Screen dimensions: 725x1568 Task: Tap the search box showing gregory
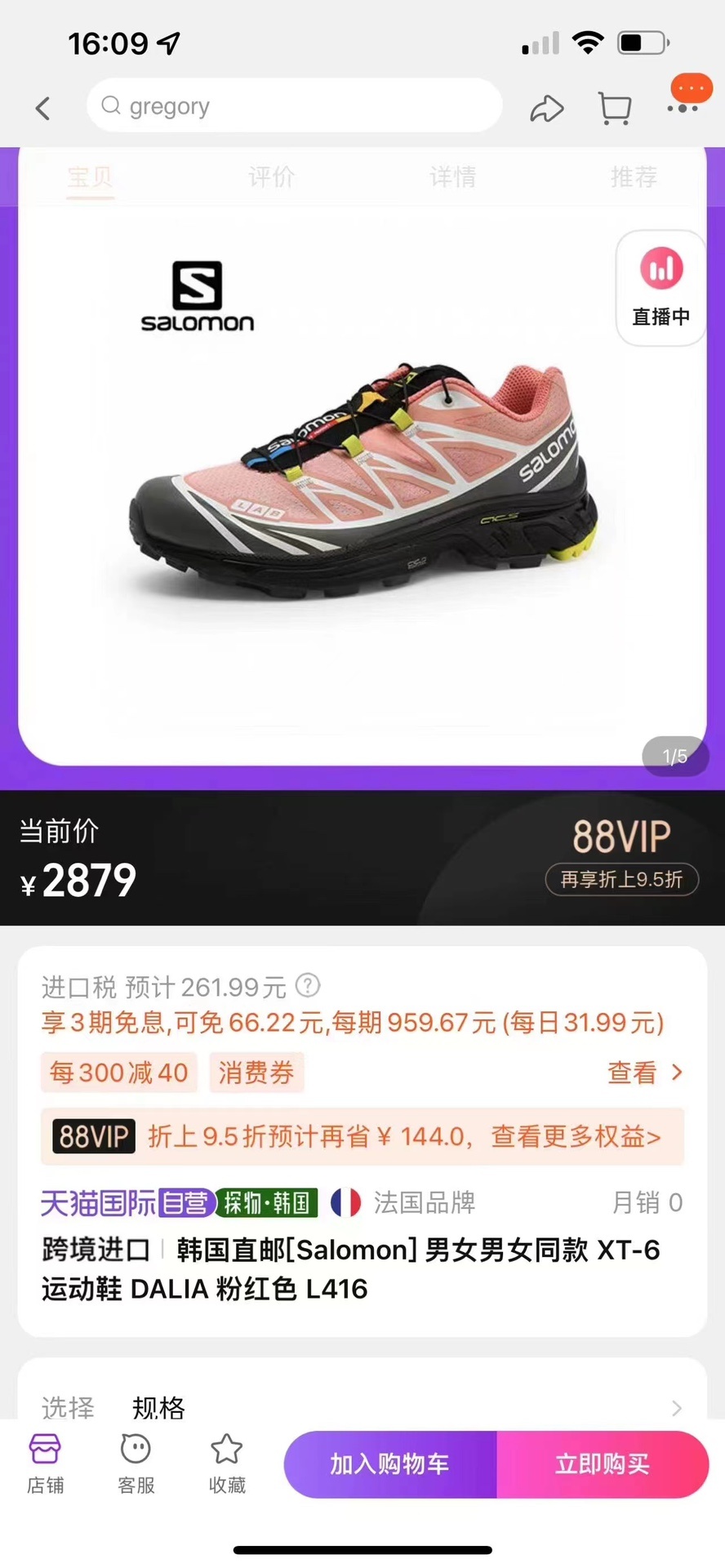click(294, 106)
